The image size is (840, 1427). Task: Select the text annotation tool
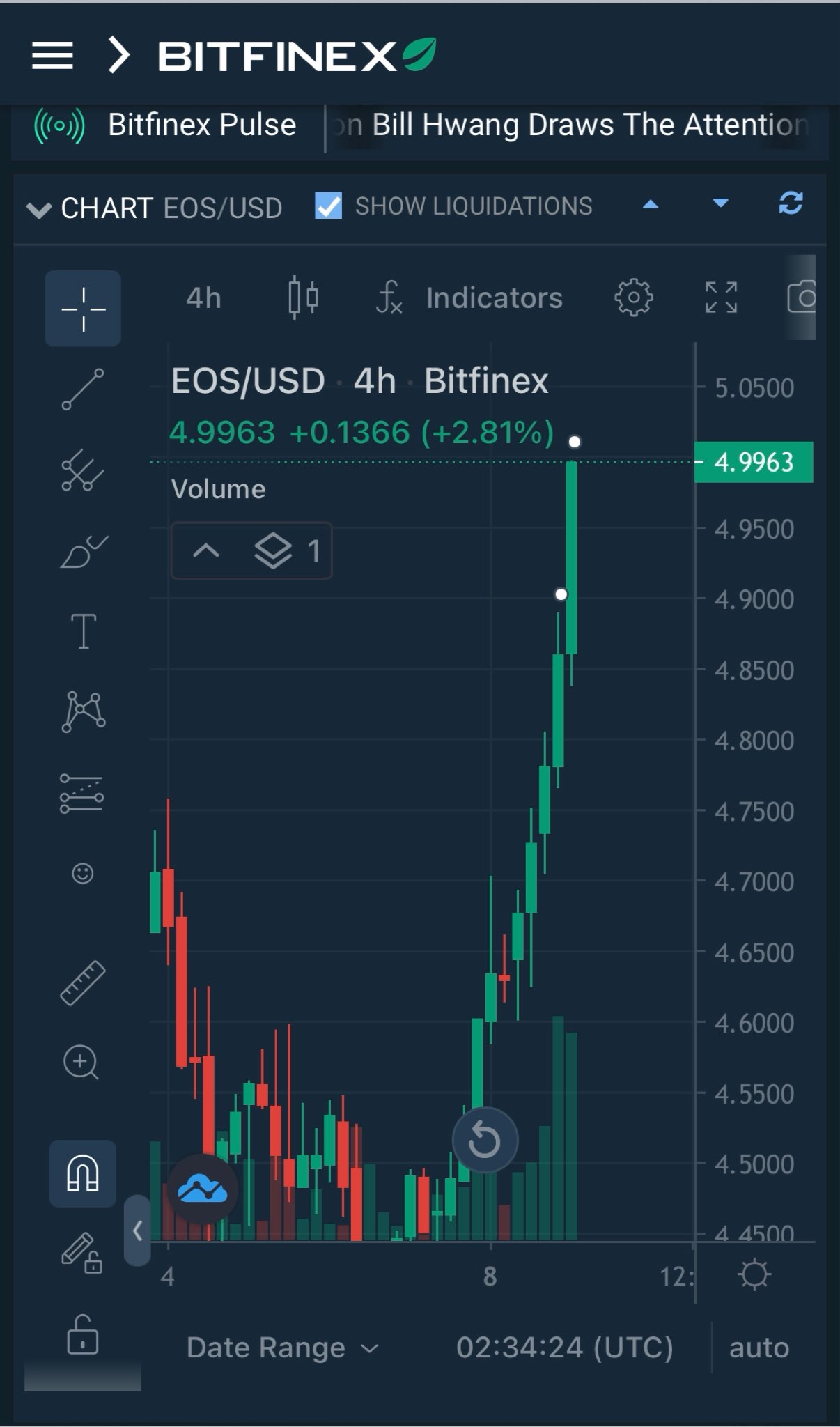[x=84, y=631]
